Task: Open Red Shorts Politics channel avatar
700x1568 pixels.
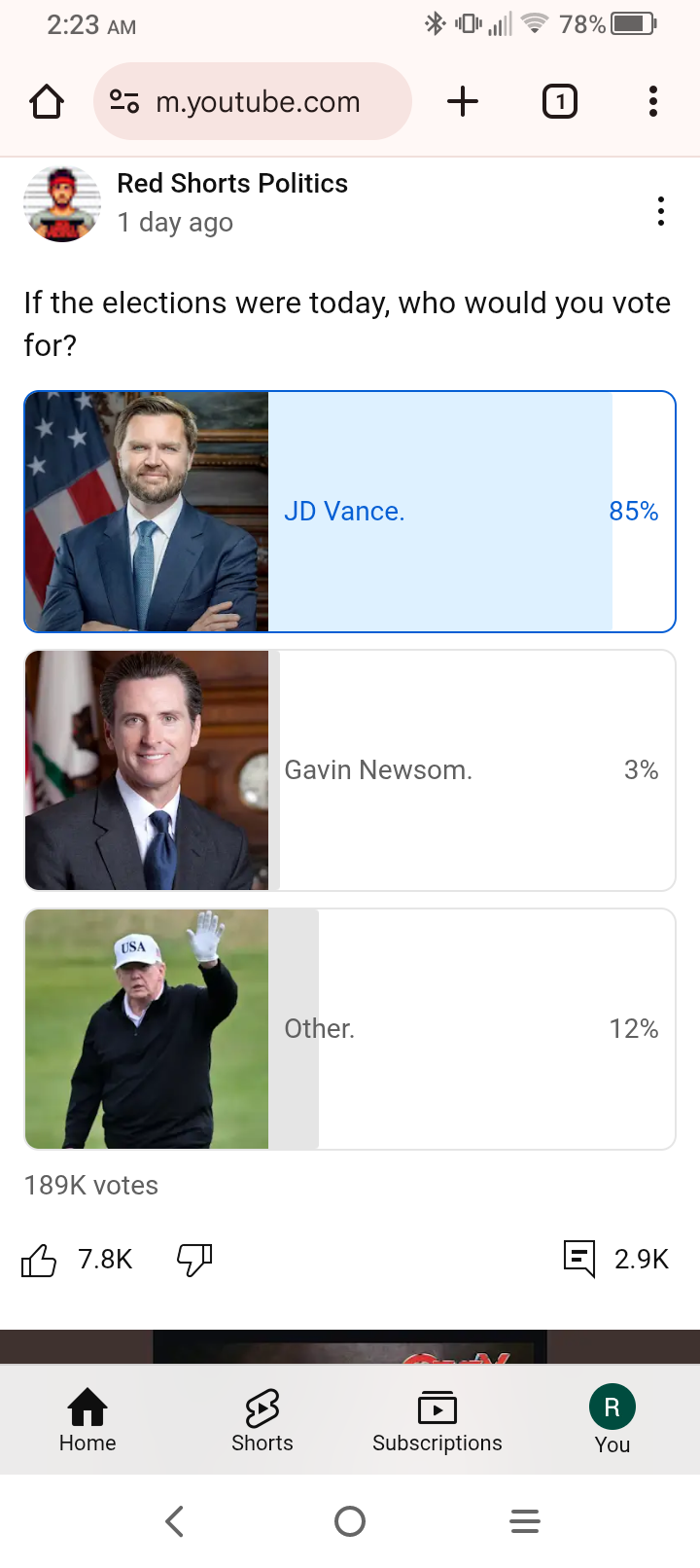Action: tap(62, 203)
